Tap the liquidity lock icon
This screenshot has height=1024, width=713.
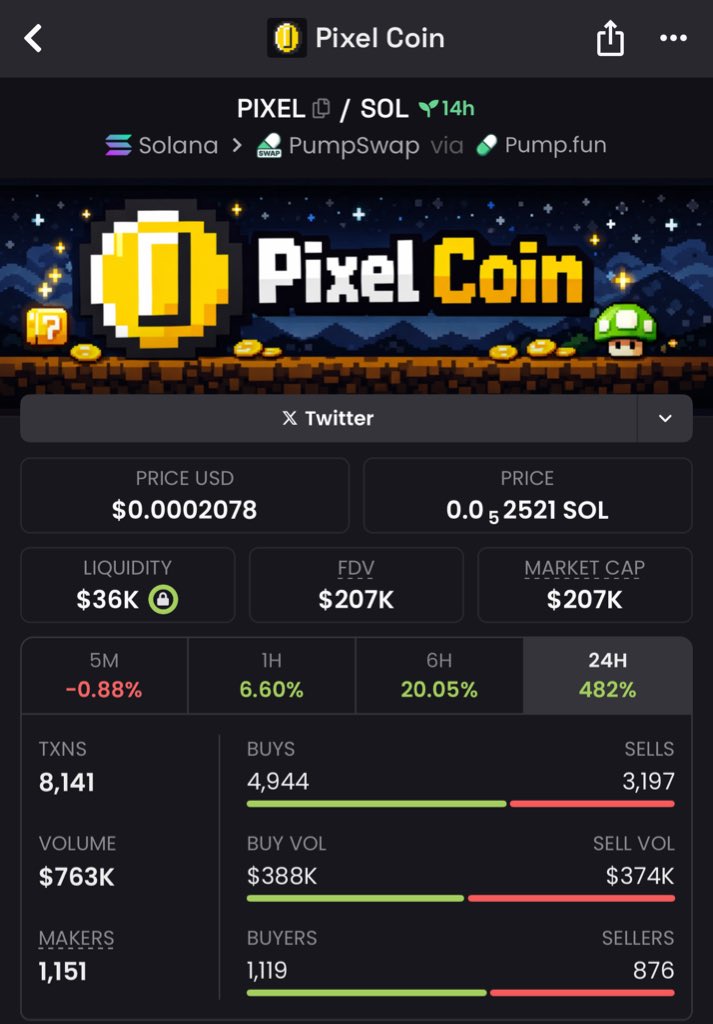[163, 600]
